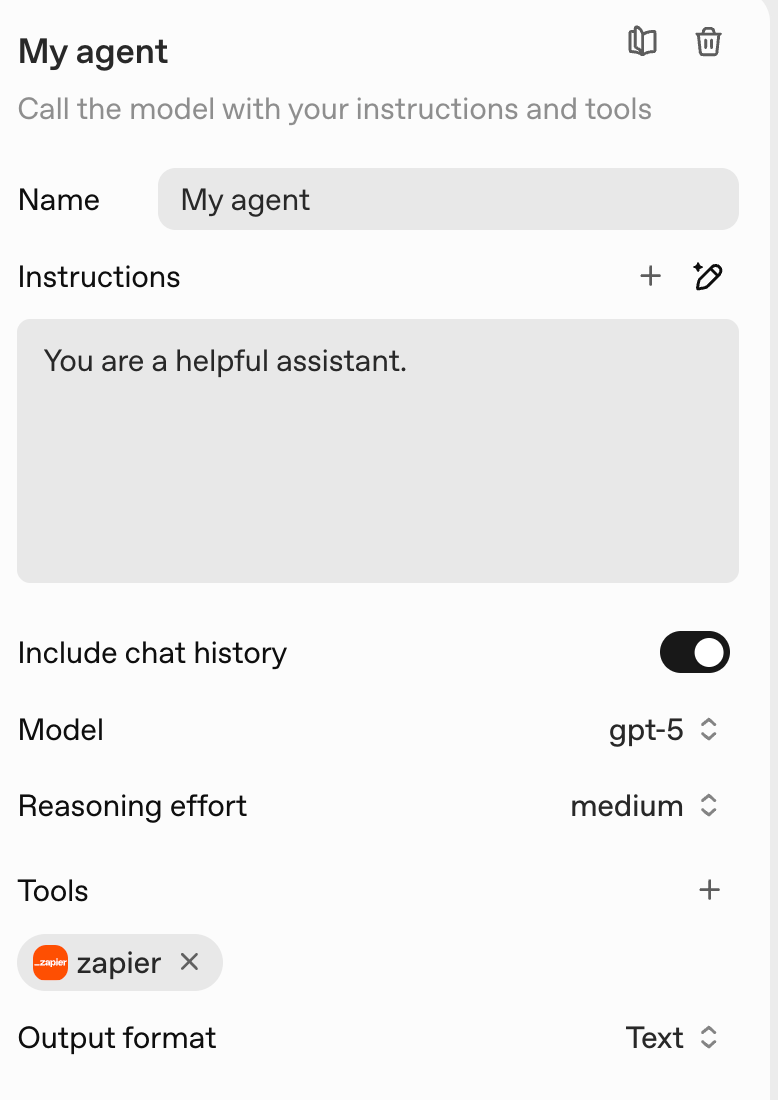Edit the agent Name field

(448, 199)
